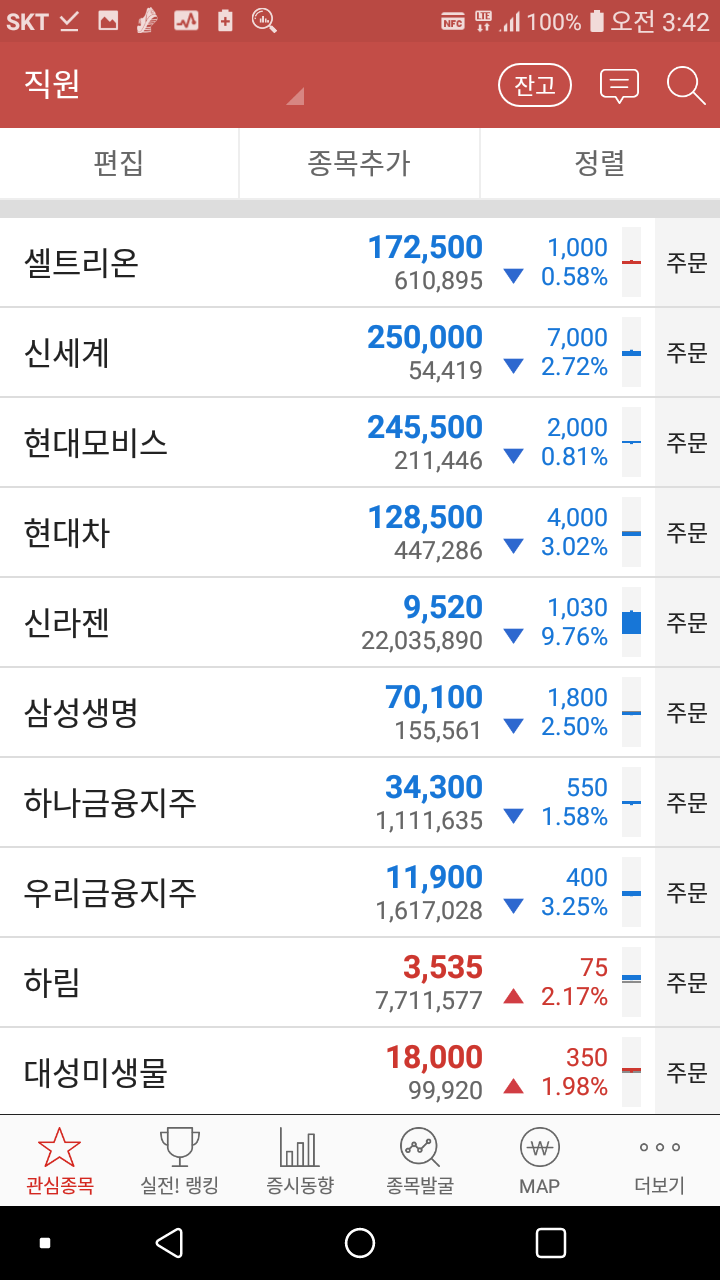Go to the 증시동향 tab
The image size is (720, 1280).
coord(300,1161)
